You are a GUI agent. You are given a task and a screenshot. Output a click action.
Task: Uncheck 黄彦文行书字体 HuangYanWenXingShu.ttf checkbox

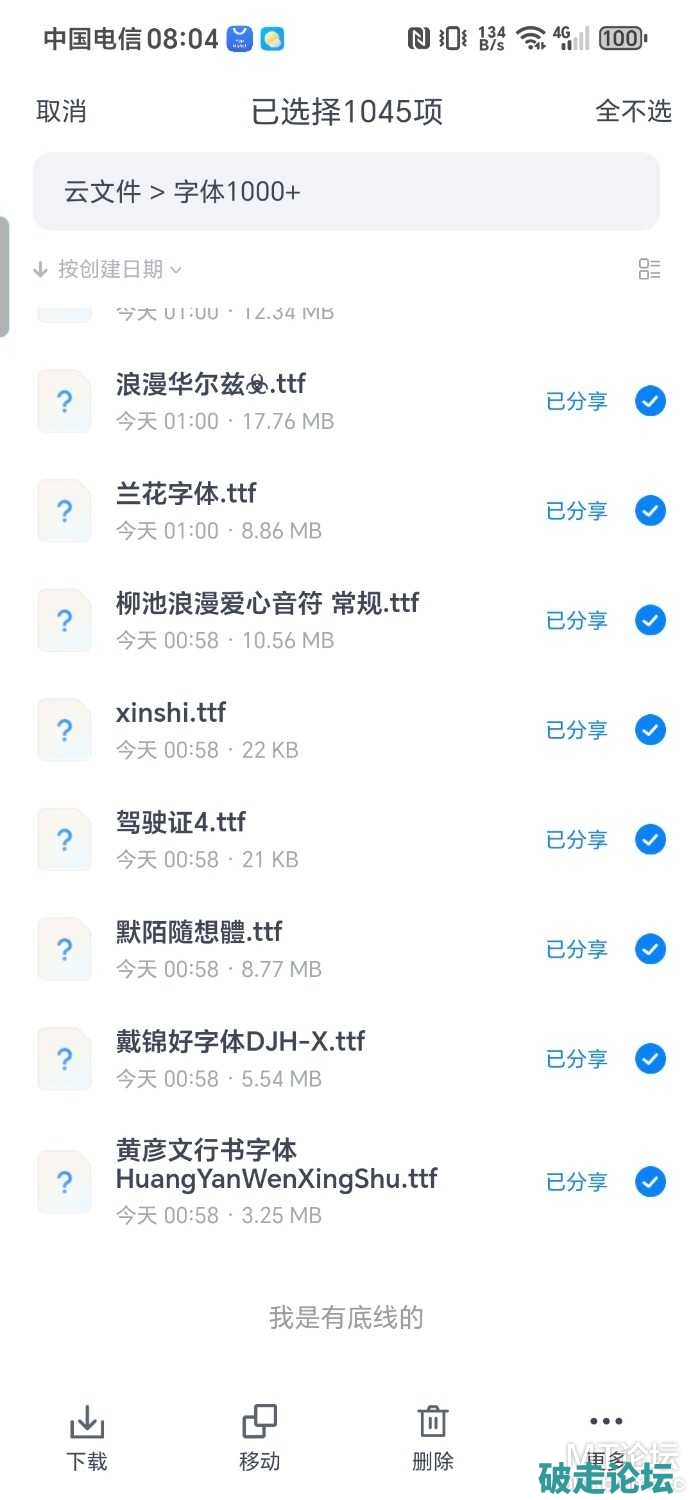[x=650, y=1182]
